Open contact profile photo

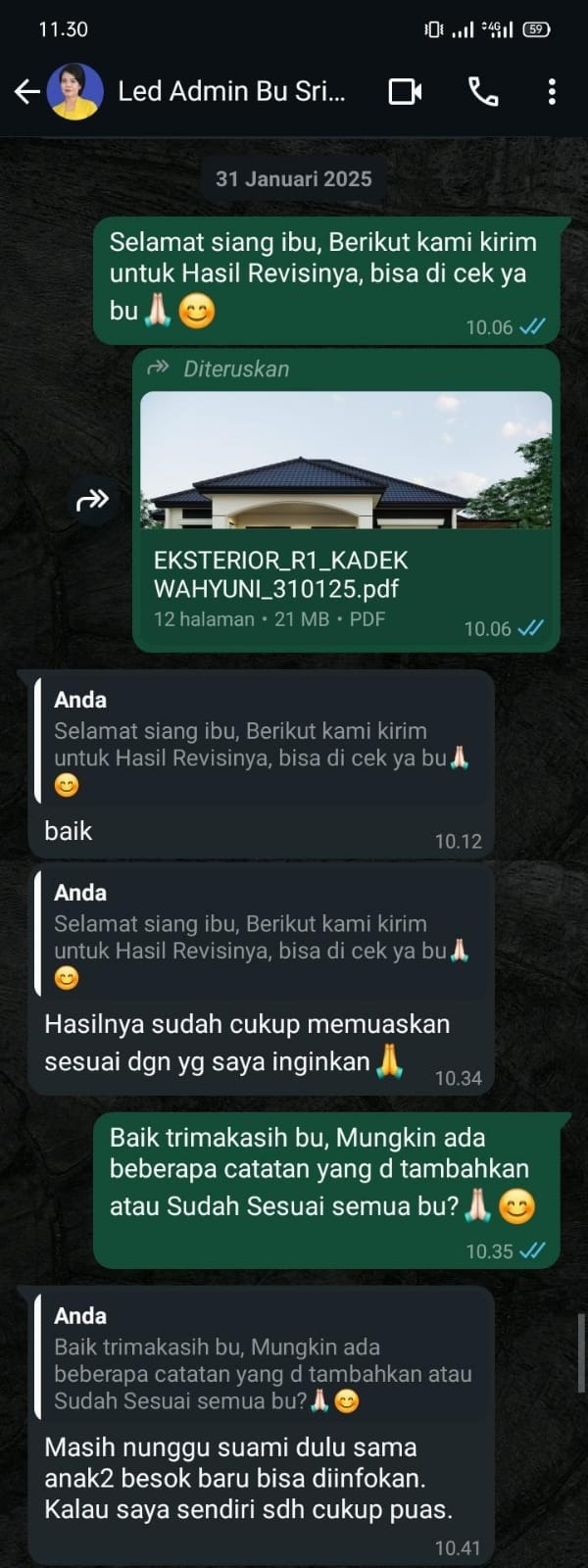pyautogui.click(x=74, y=92)
